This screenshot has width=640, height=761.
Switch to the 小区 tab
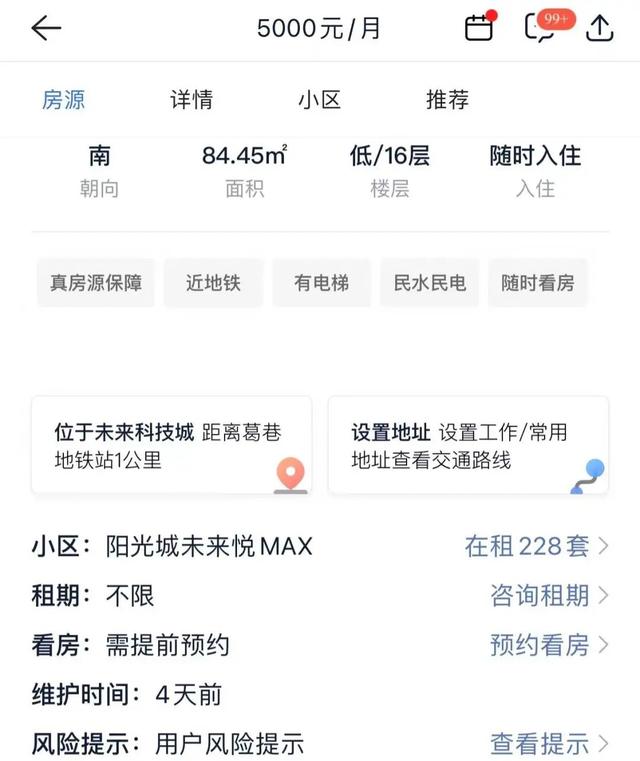[319, 100]
